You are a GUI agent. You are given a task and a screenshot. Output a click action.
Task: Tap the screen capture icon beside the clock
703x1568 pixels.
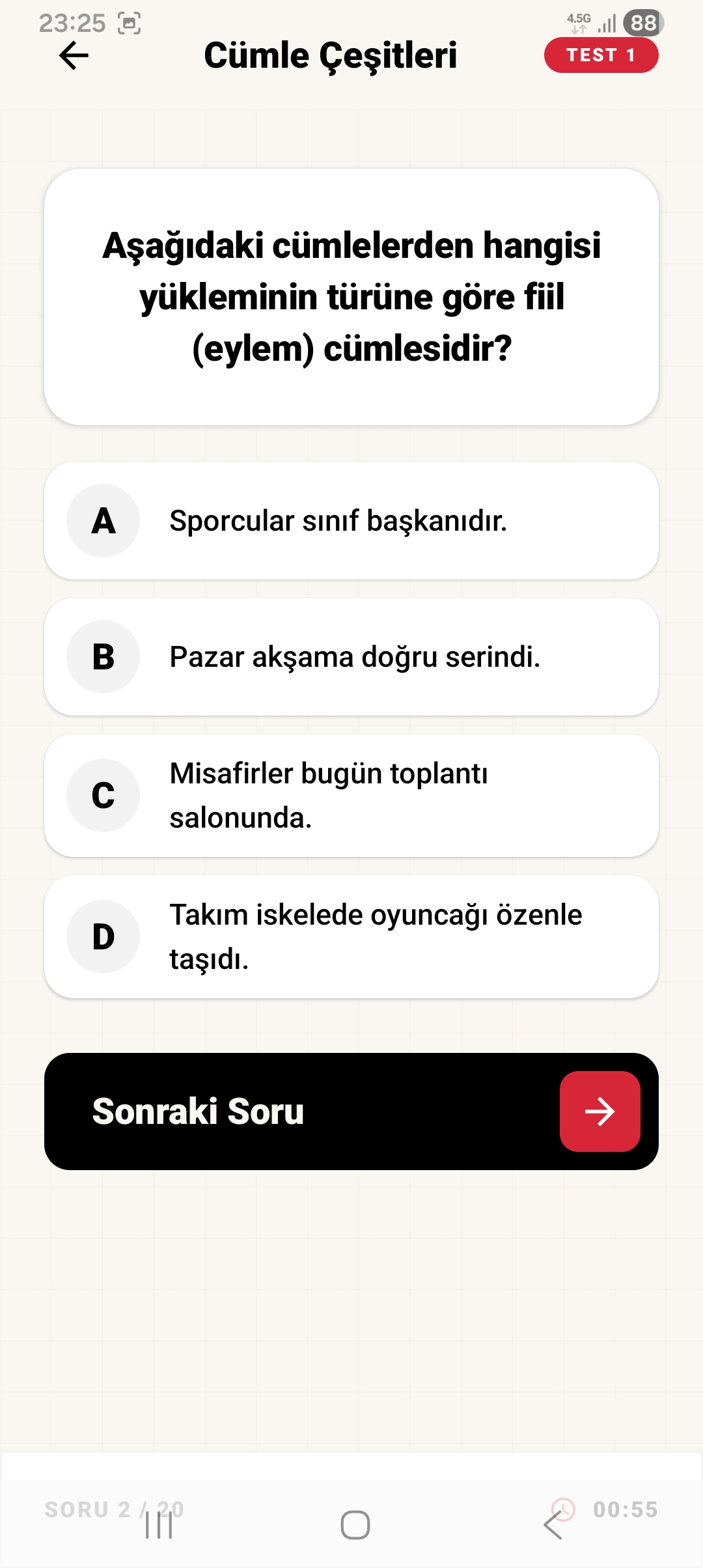[x=128, y=23]
